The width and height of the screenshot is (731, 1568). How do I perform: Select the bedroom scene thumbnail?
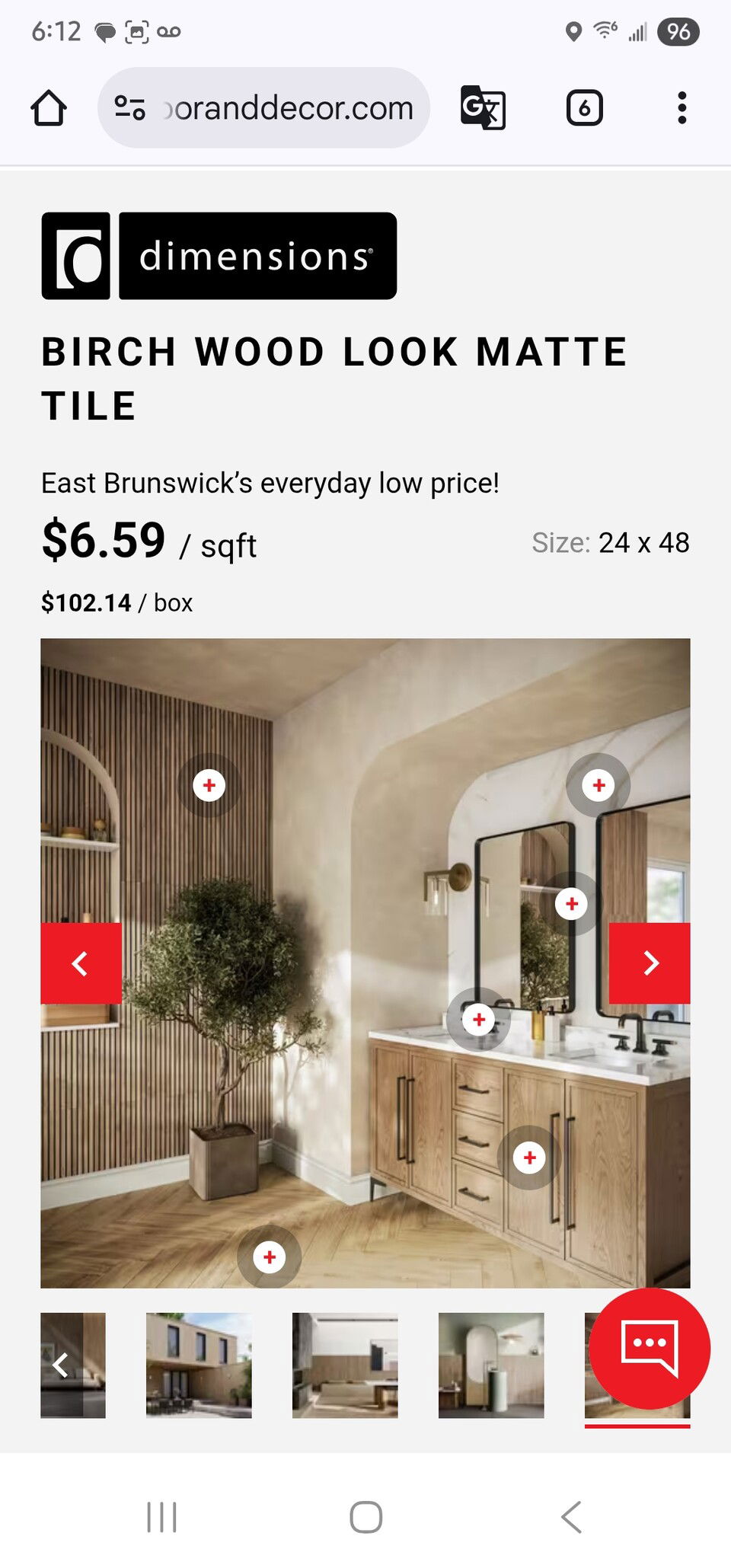pyautogui.click(x=345, y=1365)
